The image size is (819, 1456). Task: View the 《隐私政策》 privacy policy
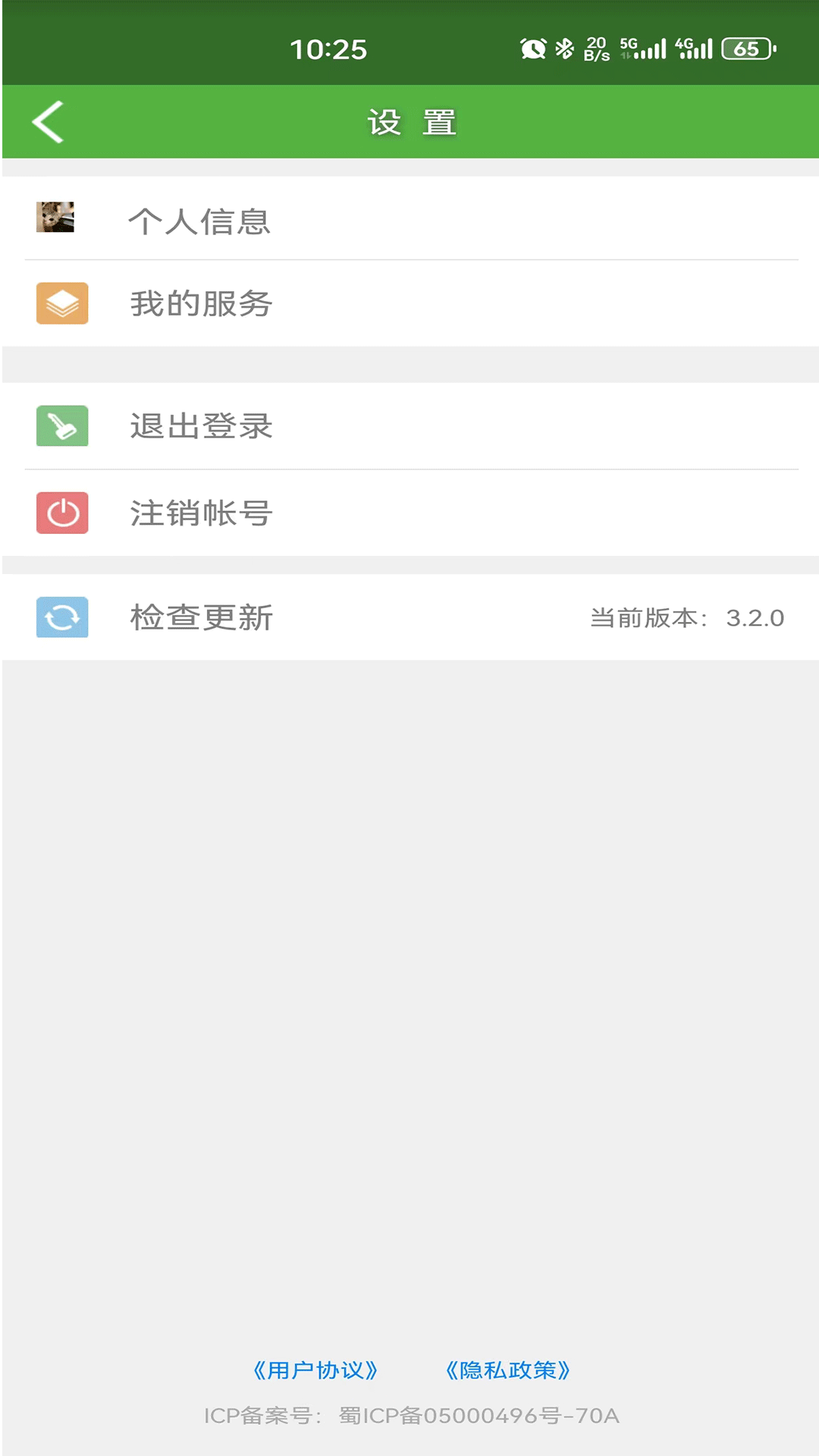point(509,1370)
